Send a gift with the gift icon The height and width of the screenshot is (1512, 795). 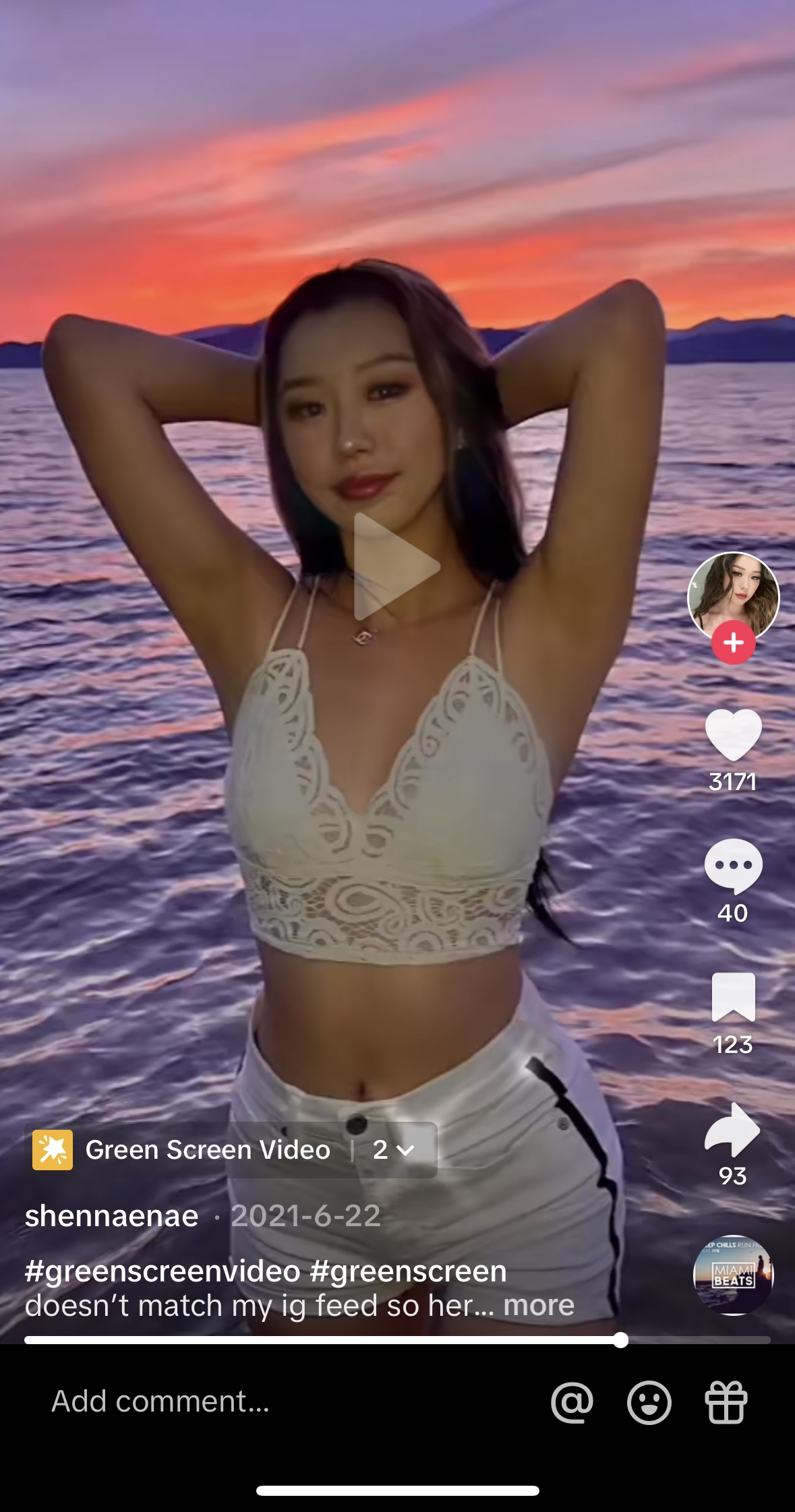click(x=726, y=1403)
